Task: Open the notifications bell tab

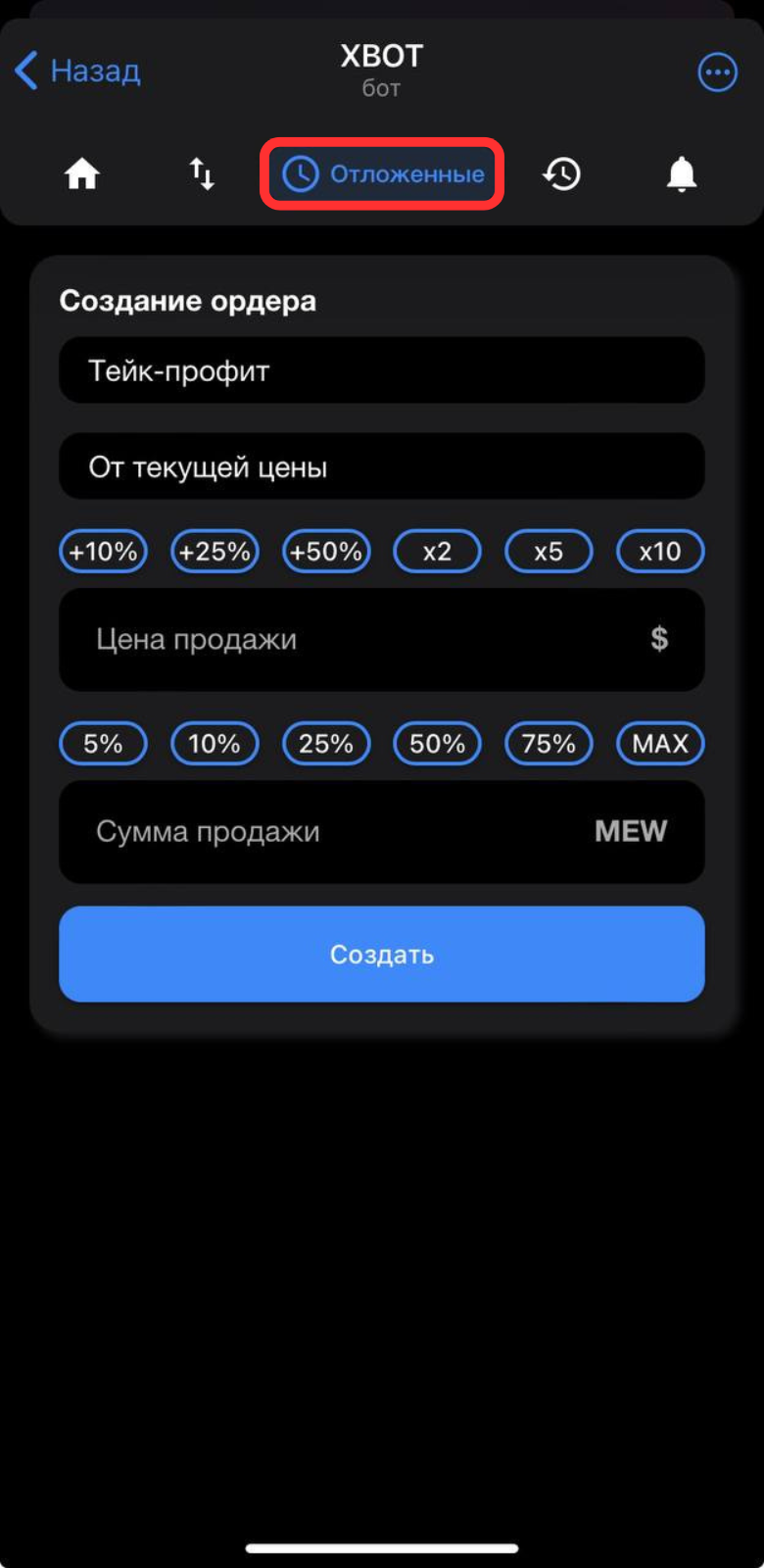Action: pos(682,174)
